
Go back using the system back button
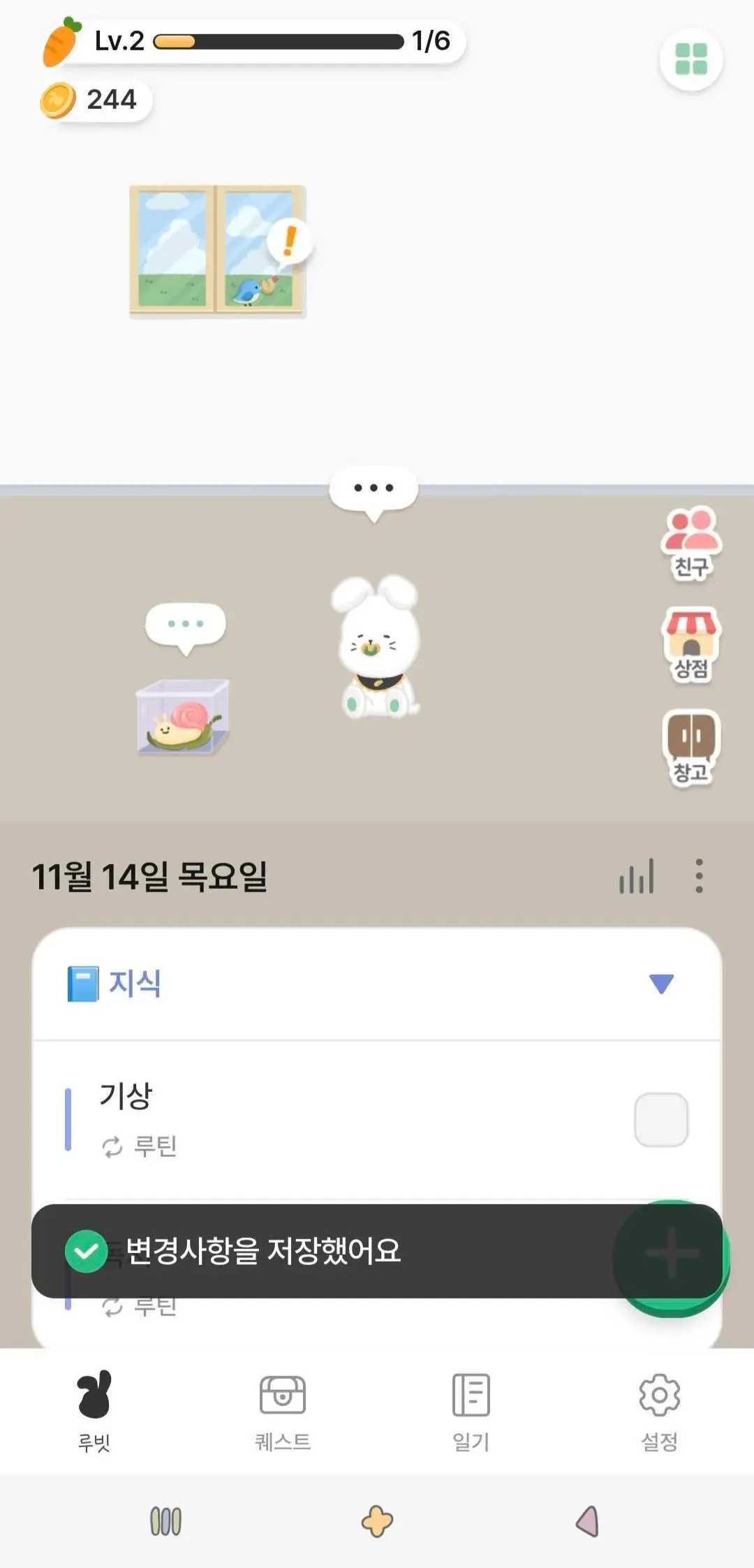click(587, 1521)
